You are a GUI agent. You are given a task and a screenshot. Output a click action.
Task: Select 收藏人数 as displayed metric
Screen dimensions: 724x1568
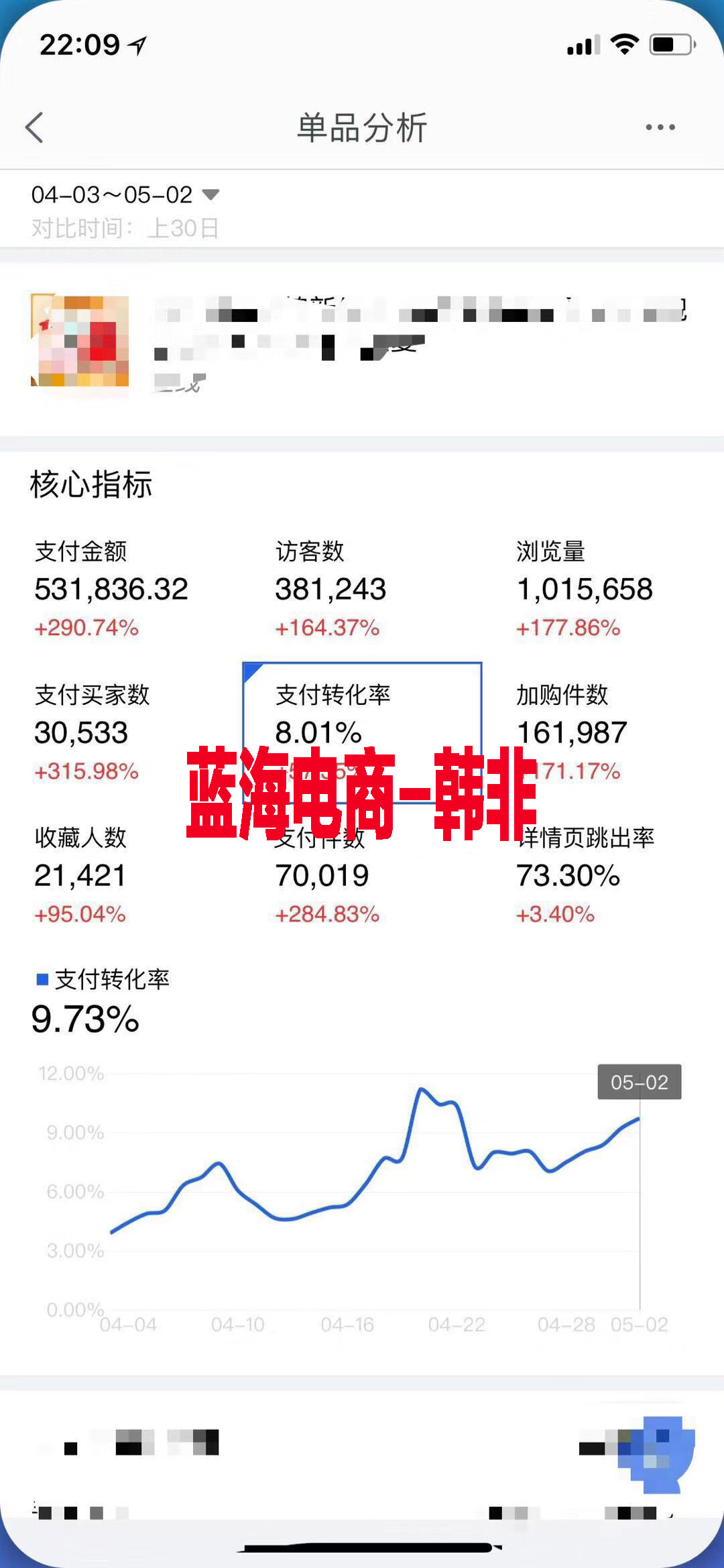tap(80, 872)
